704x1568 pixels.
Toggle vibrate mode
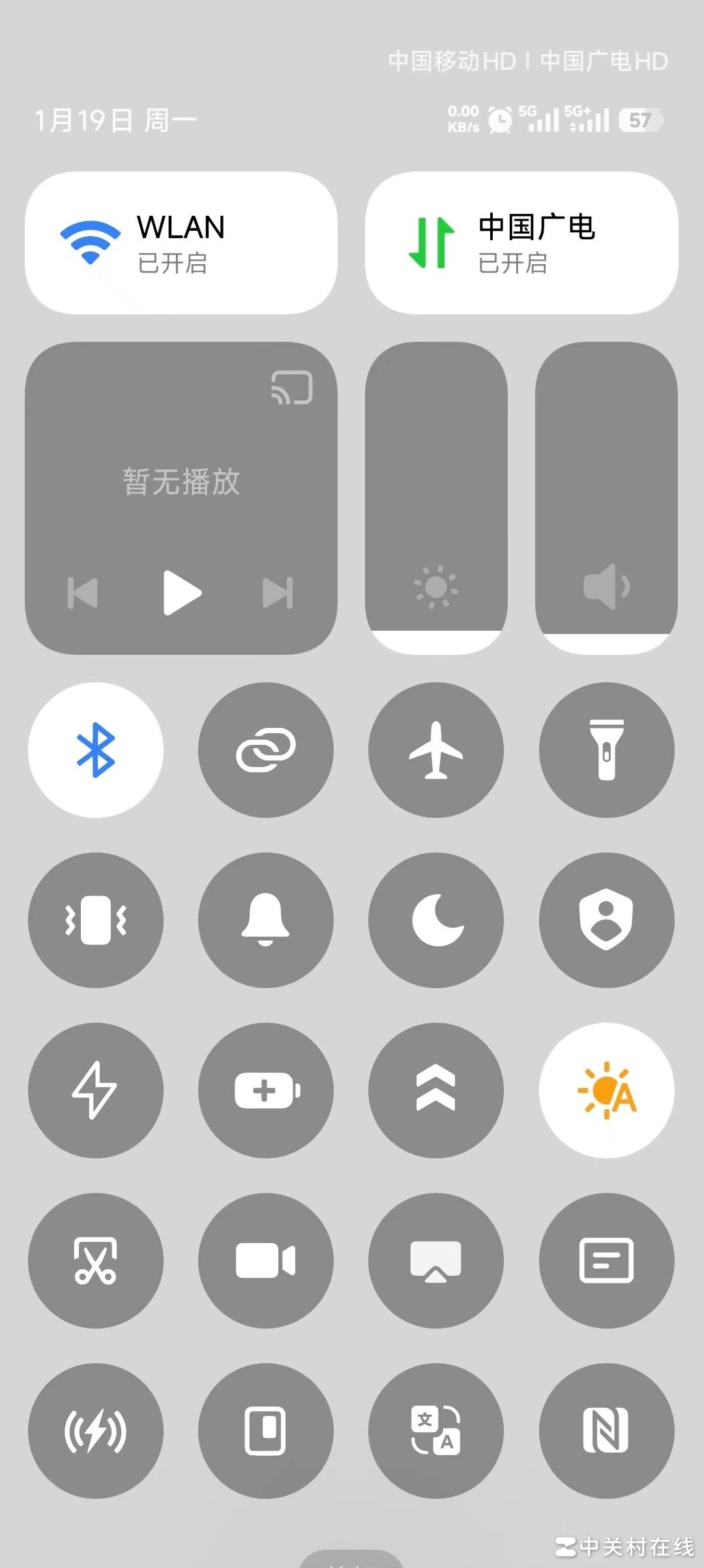96,920
